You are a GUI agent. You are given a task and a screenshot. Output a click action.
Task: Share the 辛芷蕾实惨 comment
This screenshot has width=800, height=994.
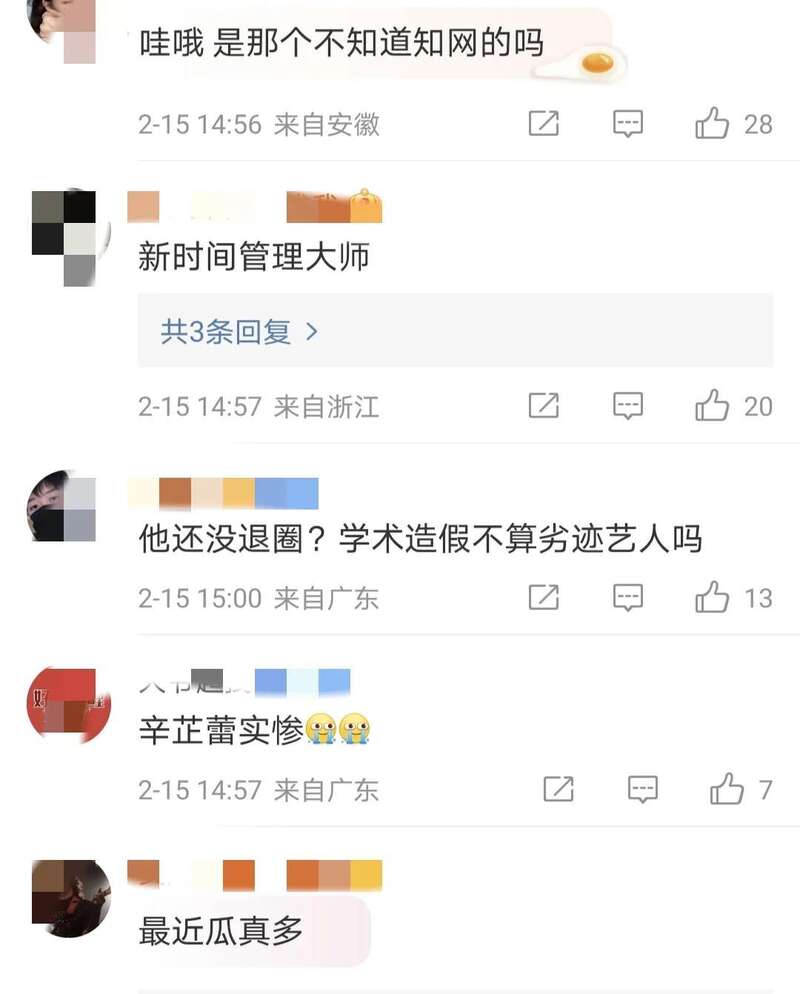(558, 790)
